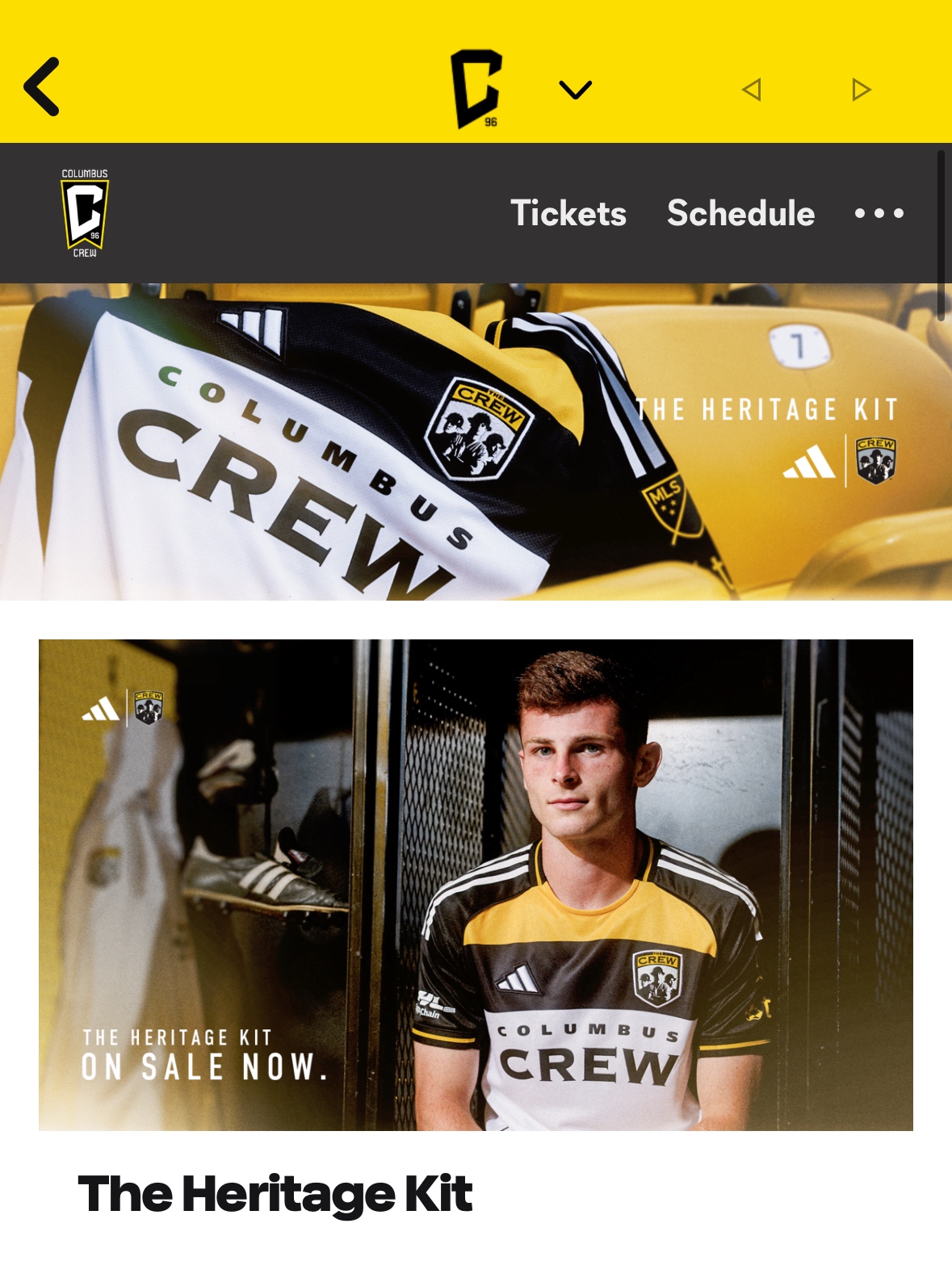Open the Heritage Kit hero banner
Viewport: 952px width, 1261px height.
(476, 442)
